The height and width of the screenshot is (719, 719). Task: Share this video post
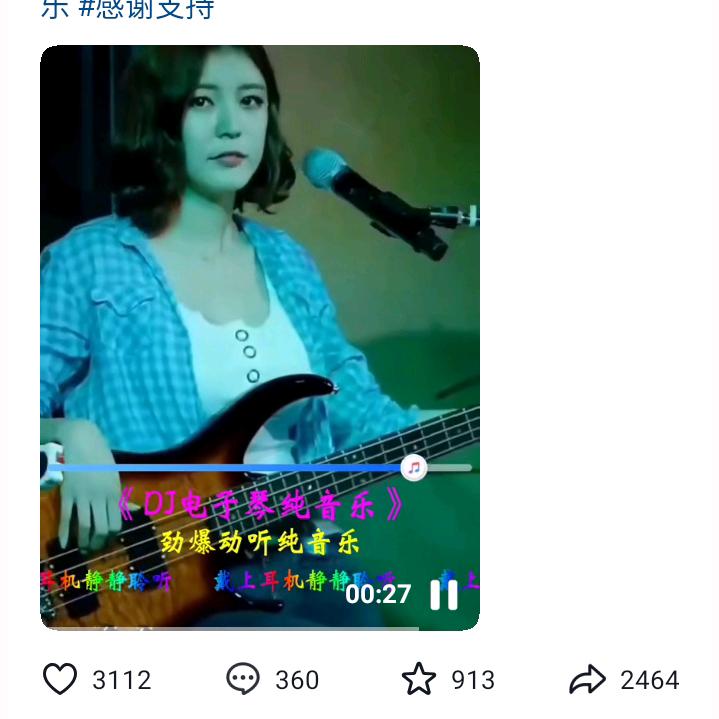tap(587, 680)
